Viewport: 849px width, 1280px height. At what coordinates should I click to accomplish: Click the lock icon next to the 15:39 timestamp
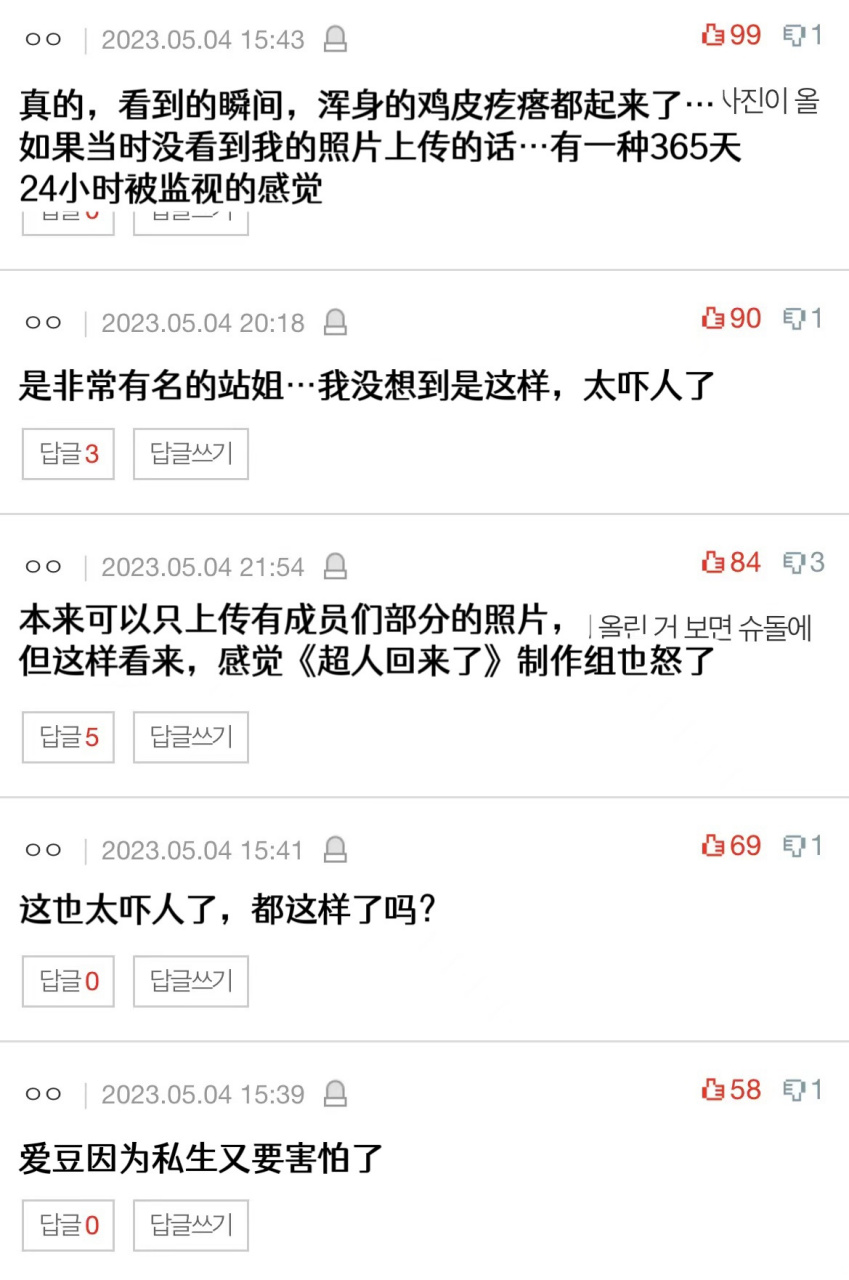(335, 1093)
